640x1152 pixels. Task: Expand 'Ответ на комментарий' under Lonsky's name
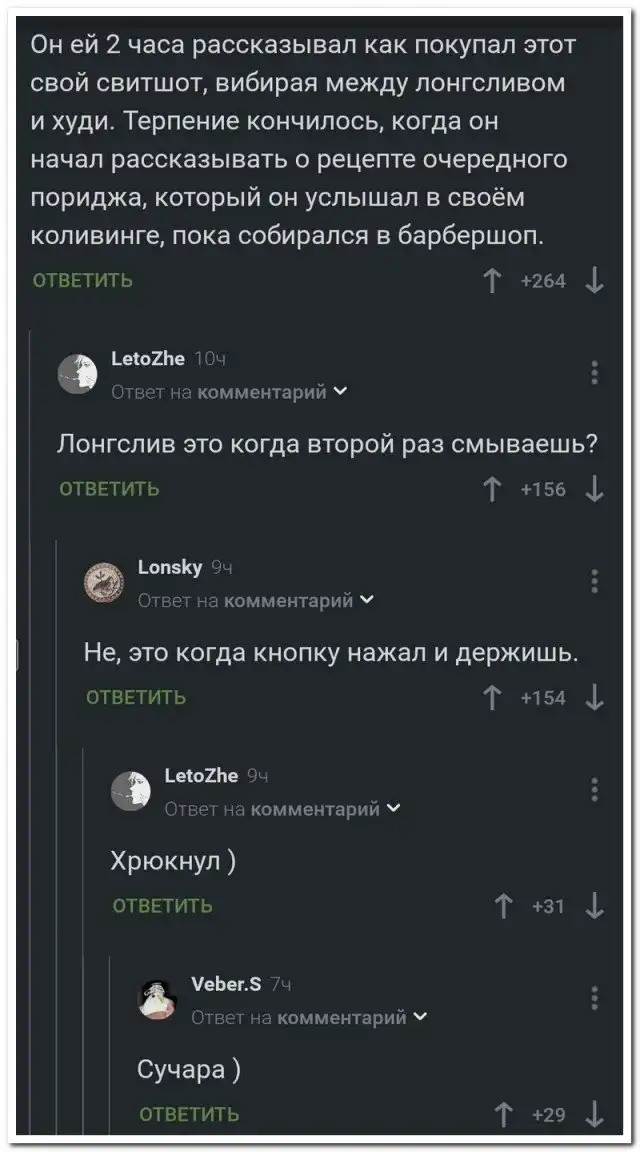click(x=256, y=600)
